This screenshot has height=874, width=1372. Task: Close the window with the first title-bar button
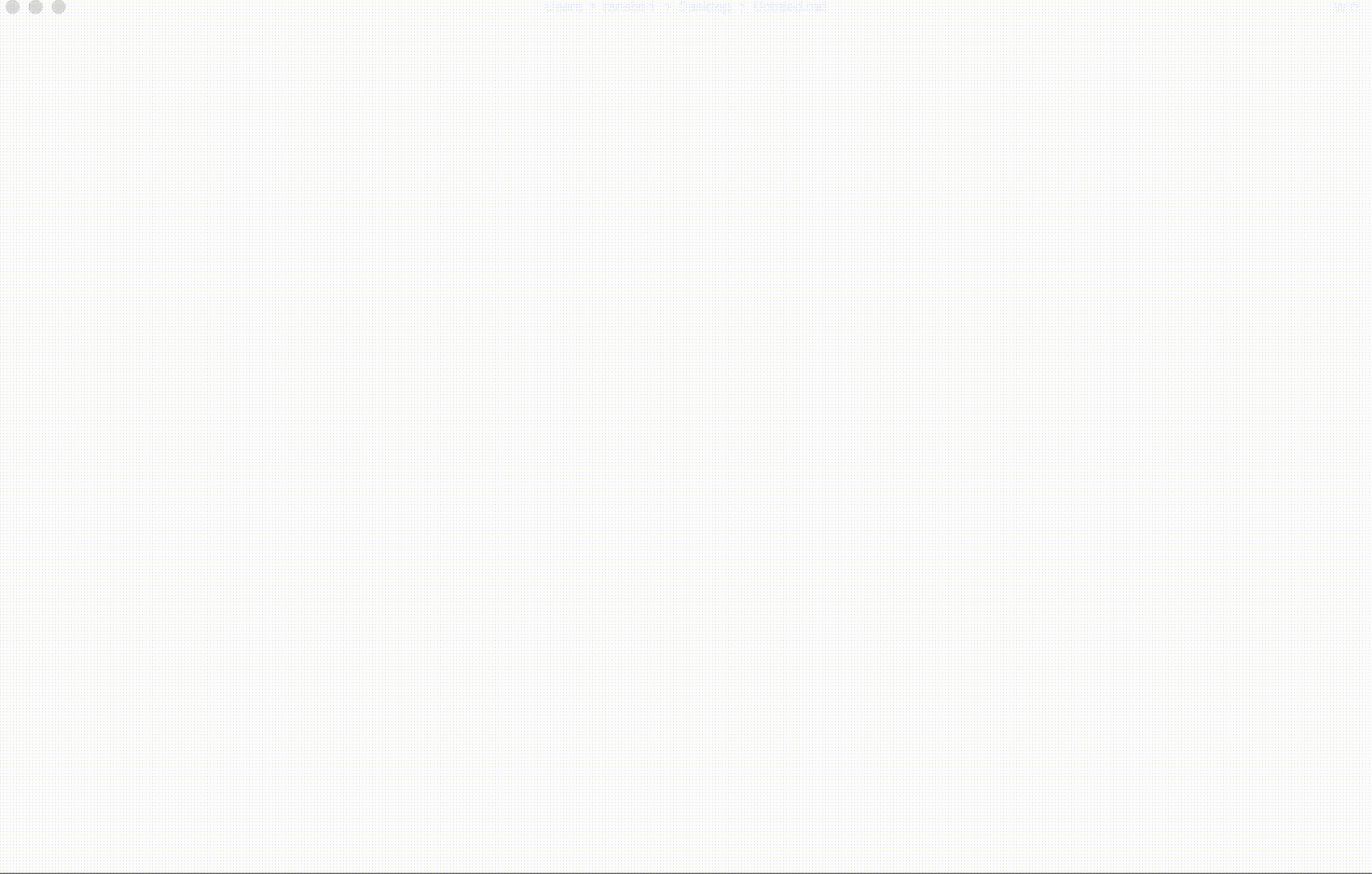point(13,7)
